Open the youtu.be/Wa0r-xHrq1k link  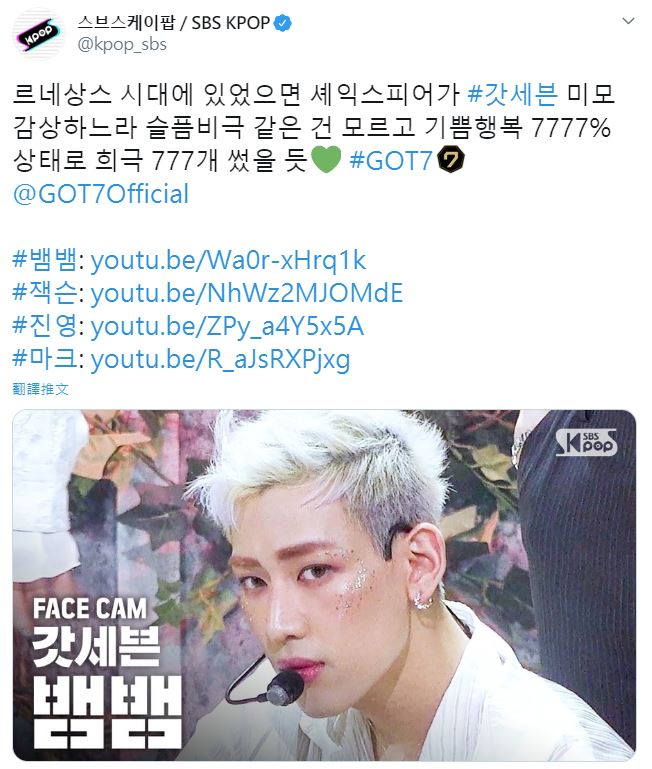click(228, 261)
